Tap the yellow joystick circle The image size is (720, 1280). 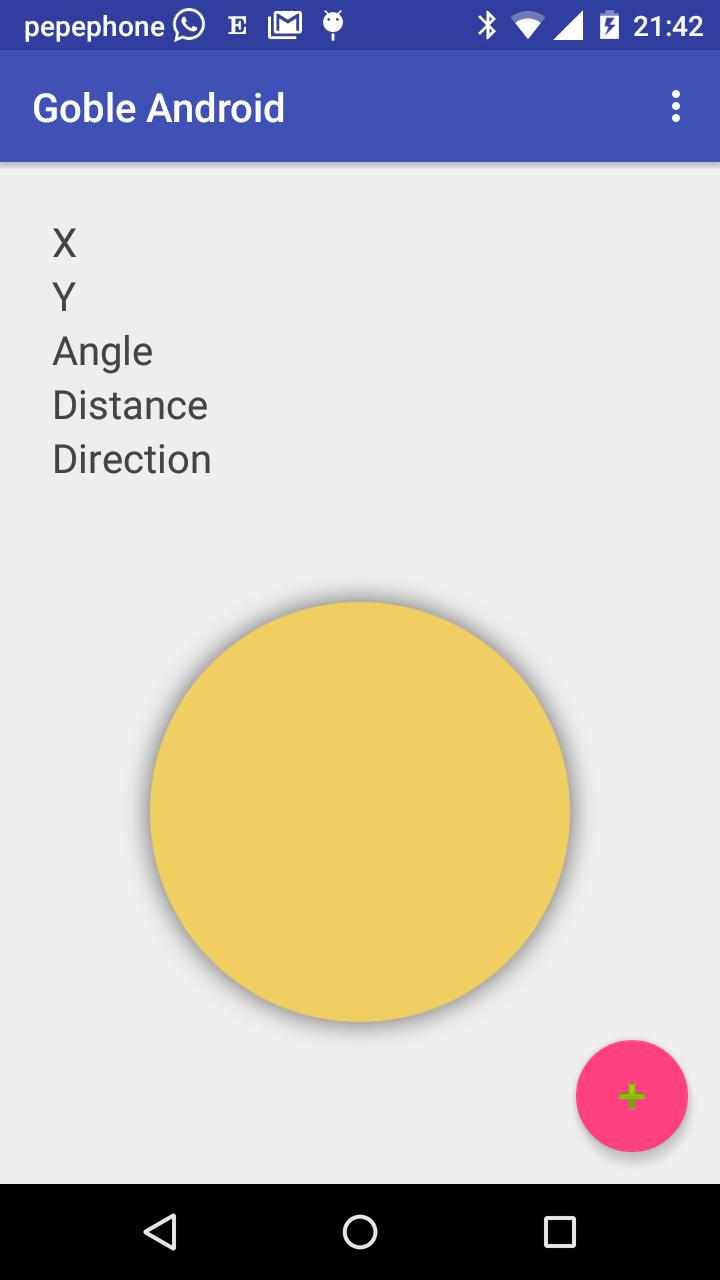coord(360,812)
